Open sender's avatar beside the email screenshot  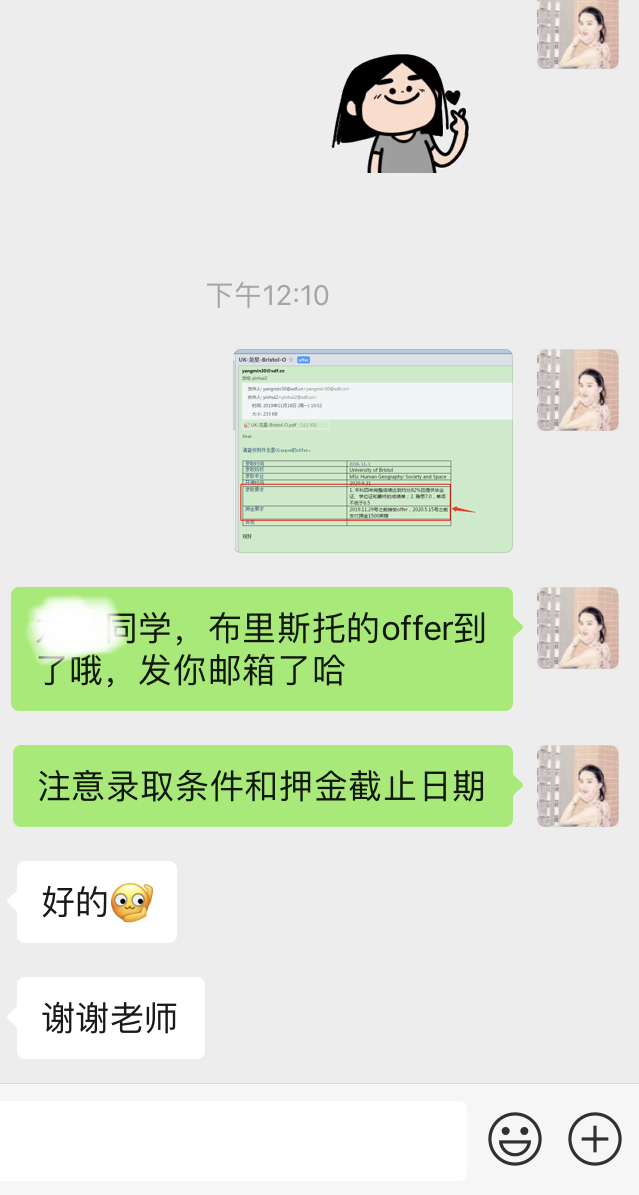[578, 390]
